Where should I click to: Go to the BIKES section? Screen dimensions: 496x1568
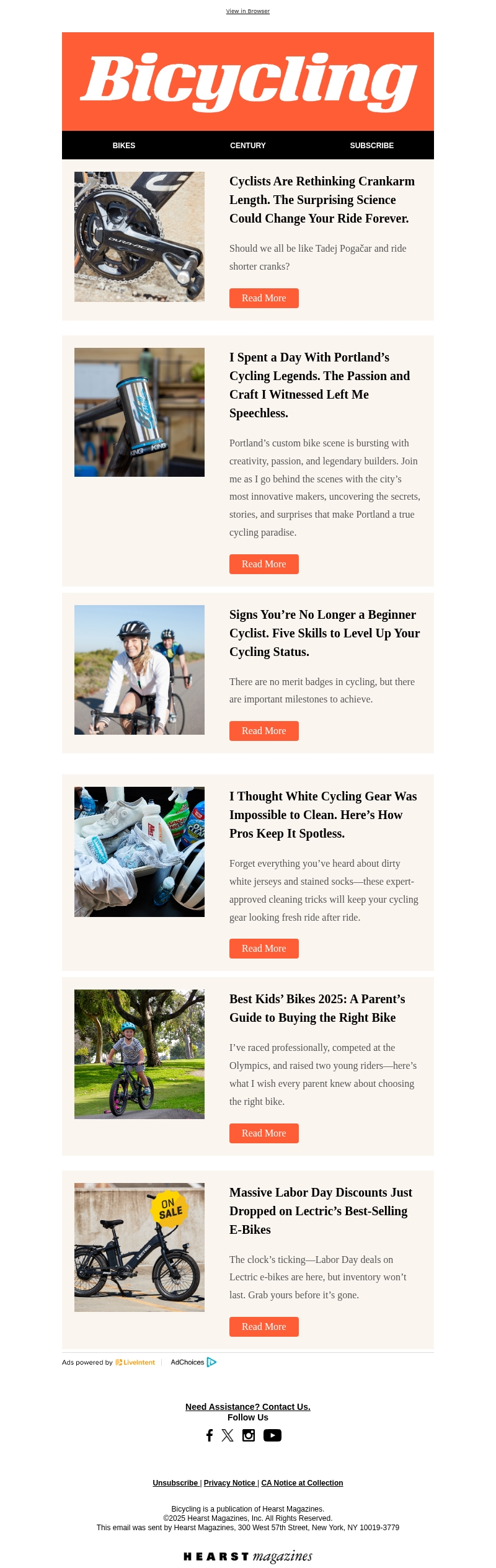124,146
